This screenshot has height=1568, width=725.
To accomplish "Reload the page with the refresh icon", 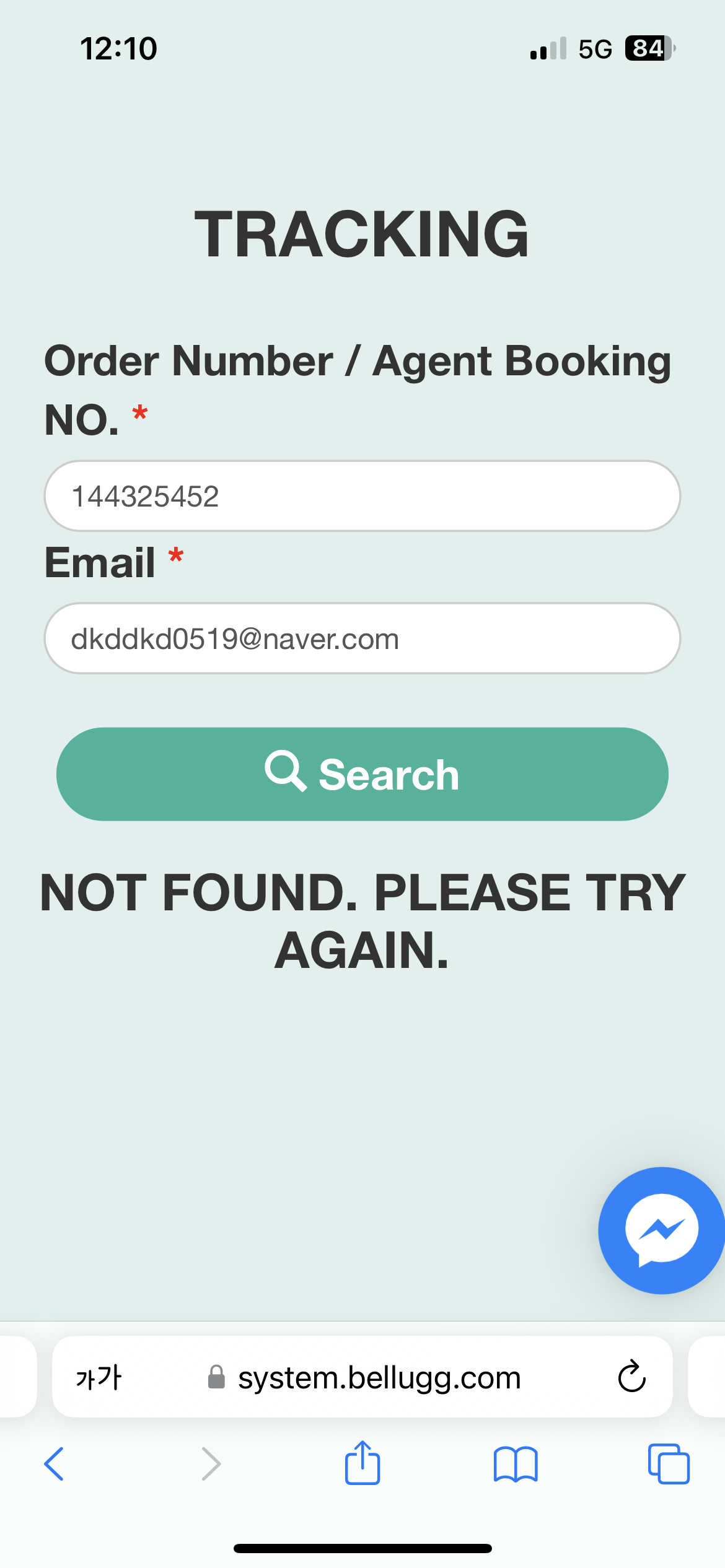I will tap(631, 1377).
